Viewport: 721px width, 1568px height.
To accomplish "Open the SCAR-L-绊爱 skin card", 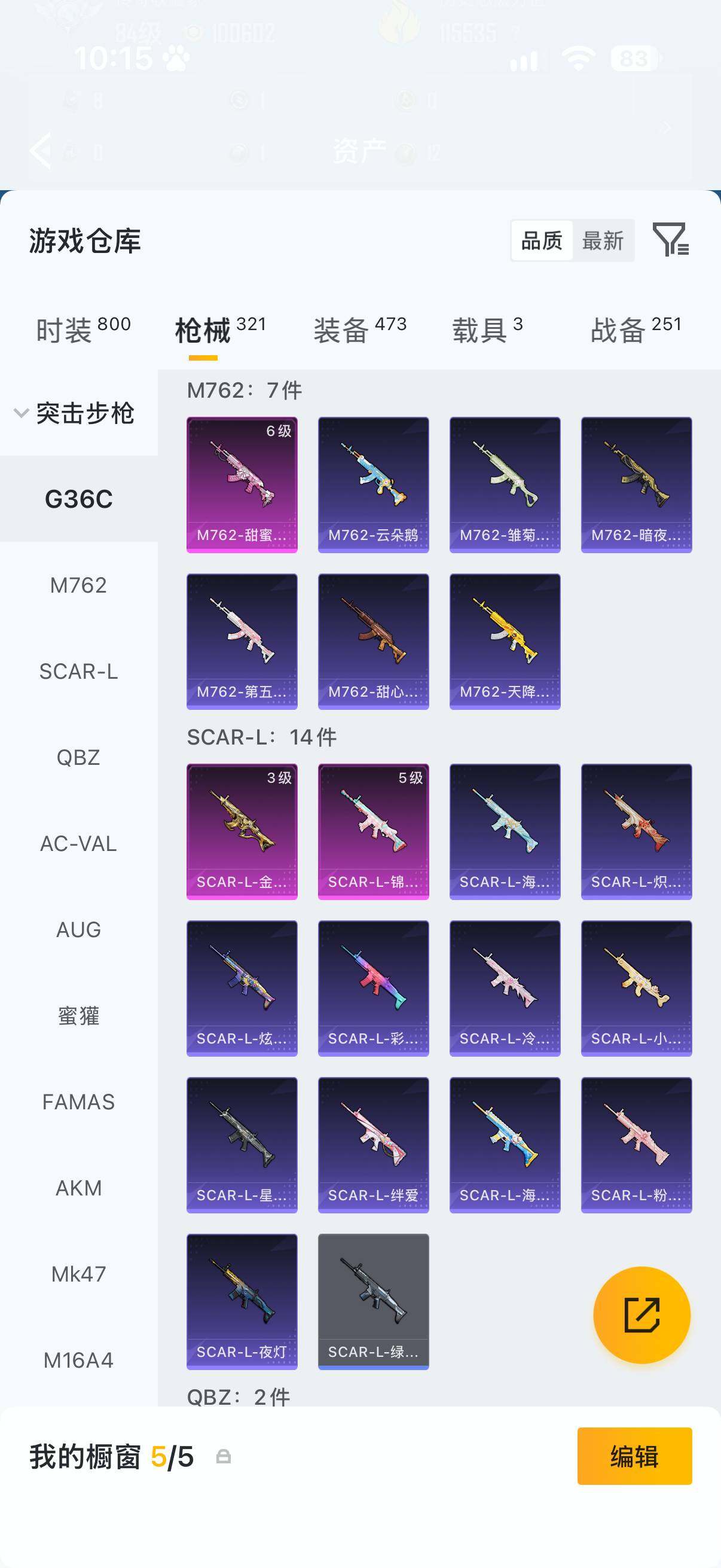I will pos(374,1145).
